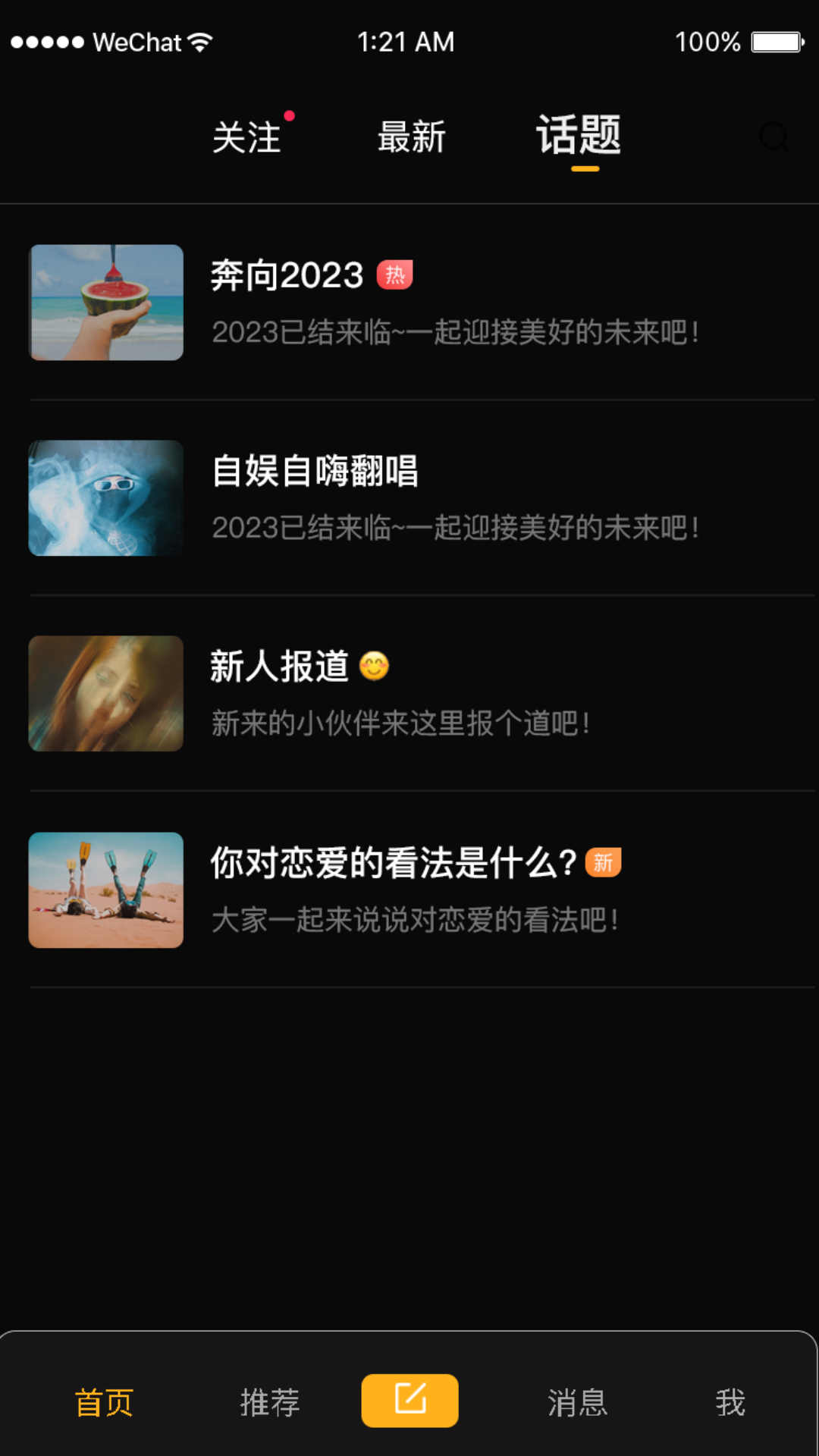This screenshot has width=819, height=1456.
Task: Open the search icon
Action: pos(773,136)
